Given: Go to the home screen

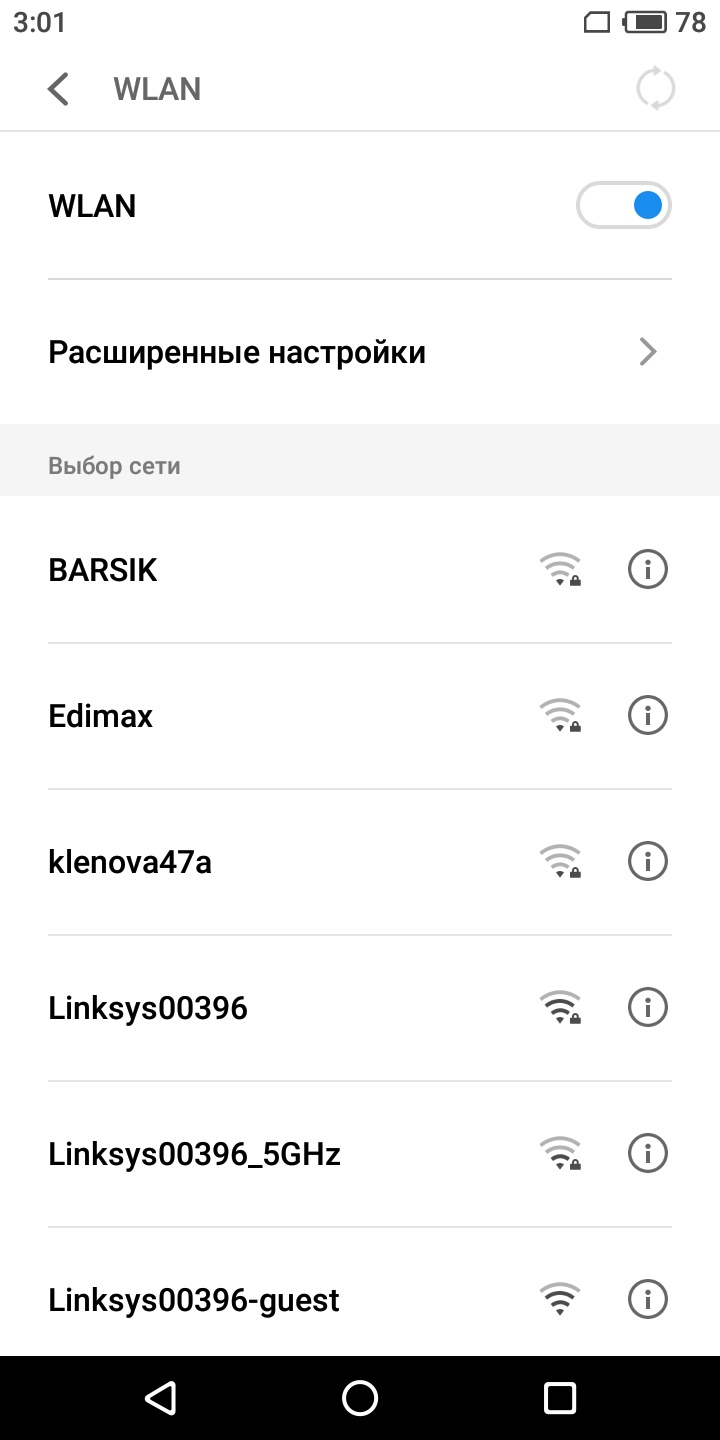Looking at the screenshot, I should pos(360,1397).
